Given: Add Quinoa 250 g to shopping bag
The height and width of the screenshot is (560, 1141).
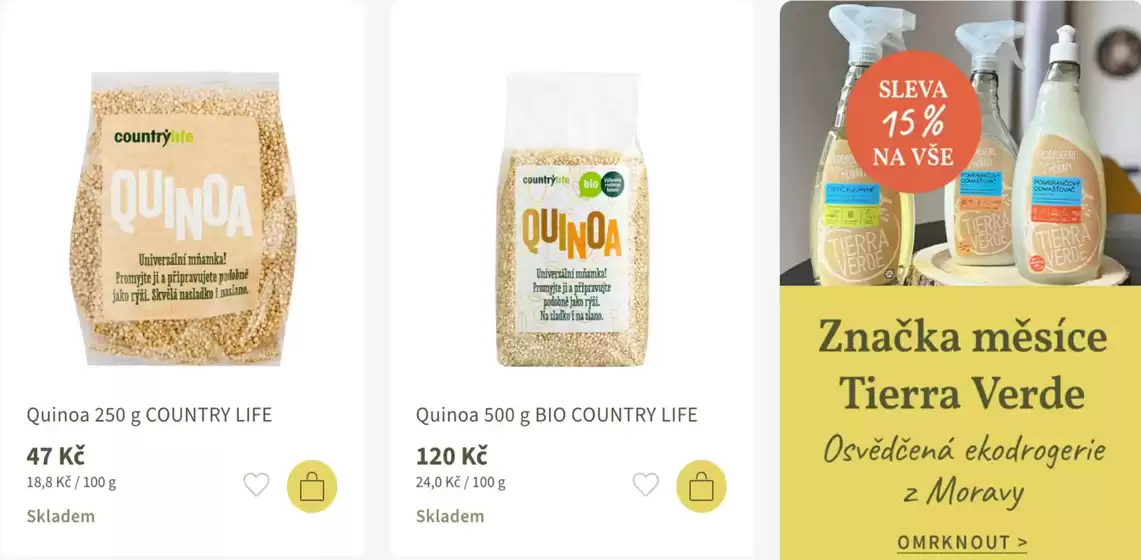Looking at the screenshot, I should pos(312,487).
